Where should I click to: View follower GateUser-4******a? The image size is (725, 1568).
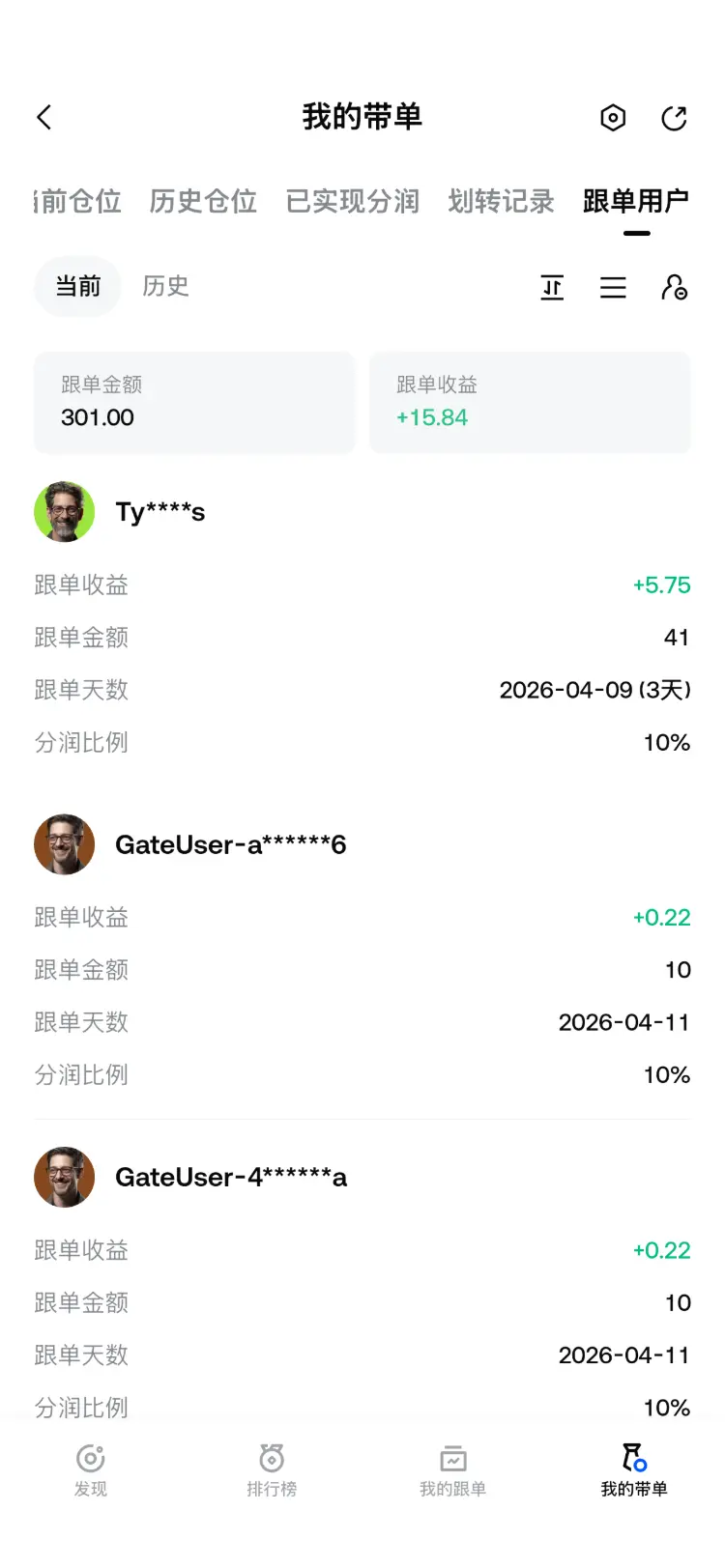tap(230, 1177)
